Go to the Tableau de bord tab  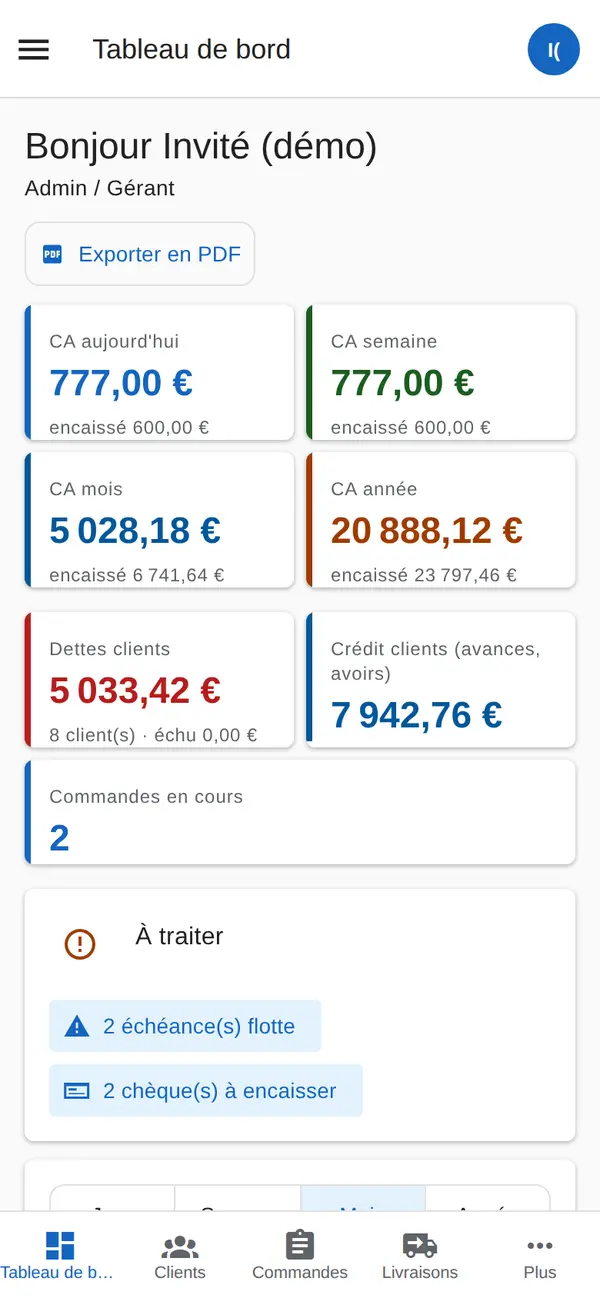tap(60, 1255)
